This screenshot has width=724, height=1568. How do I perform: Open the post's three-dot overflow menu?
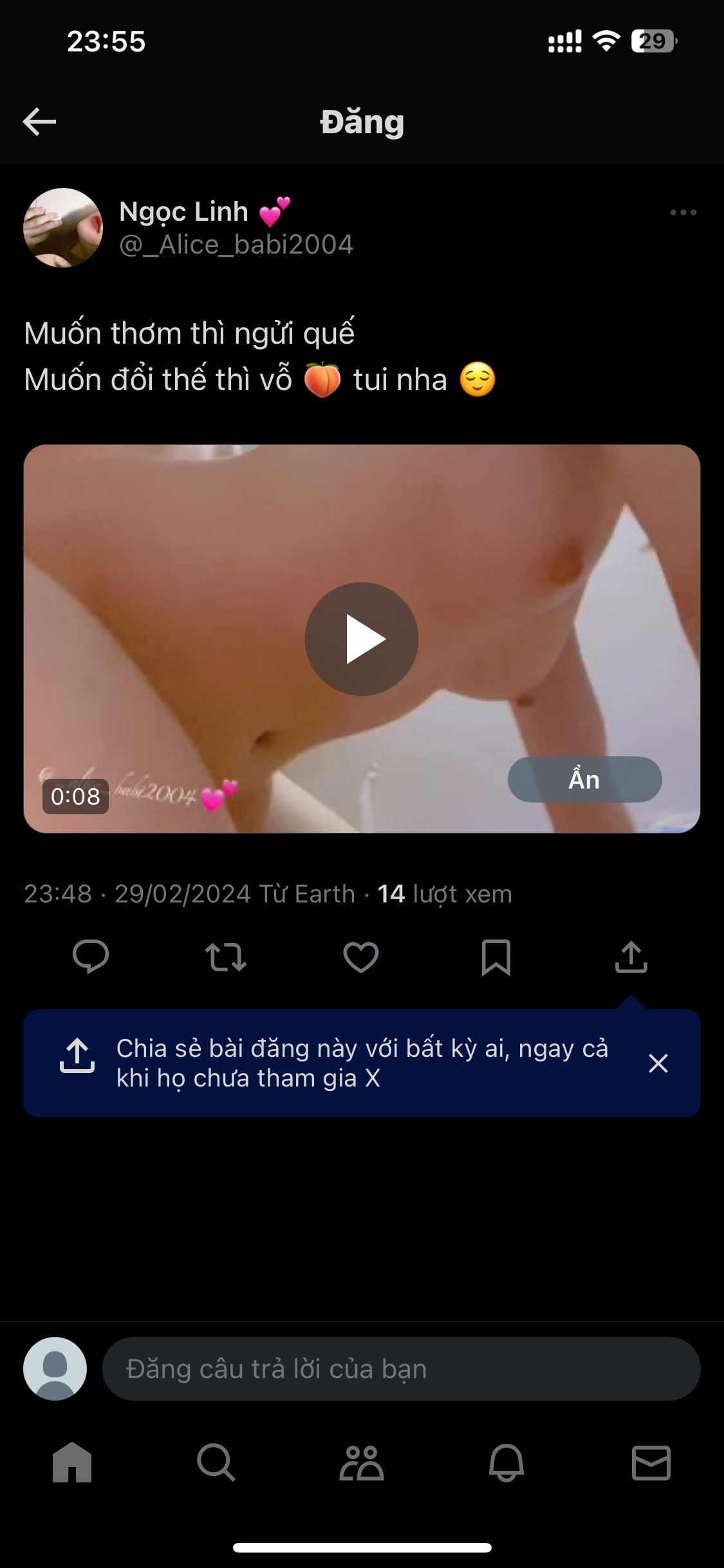pos(683,212)
